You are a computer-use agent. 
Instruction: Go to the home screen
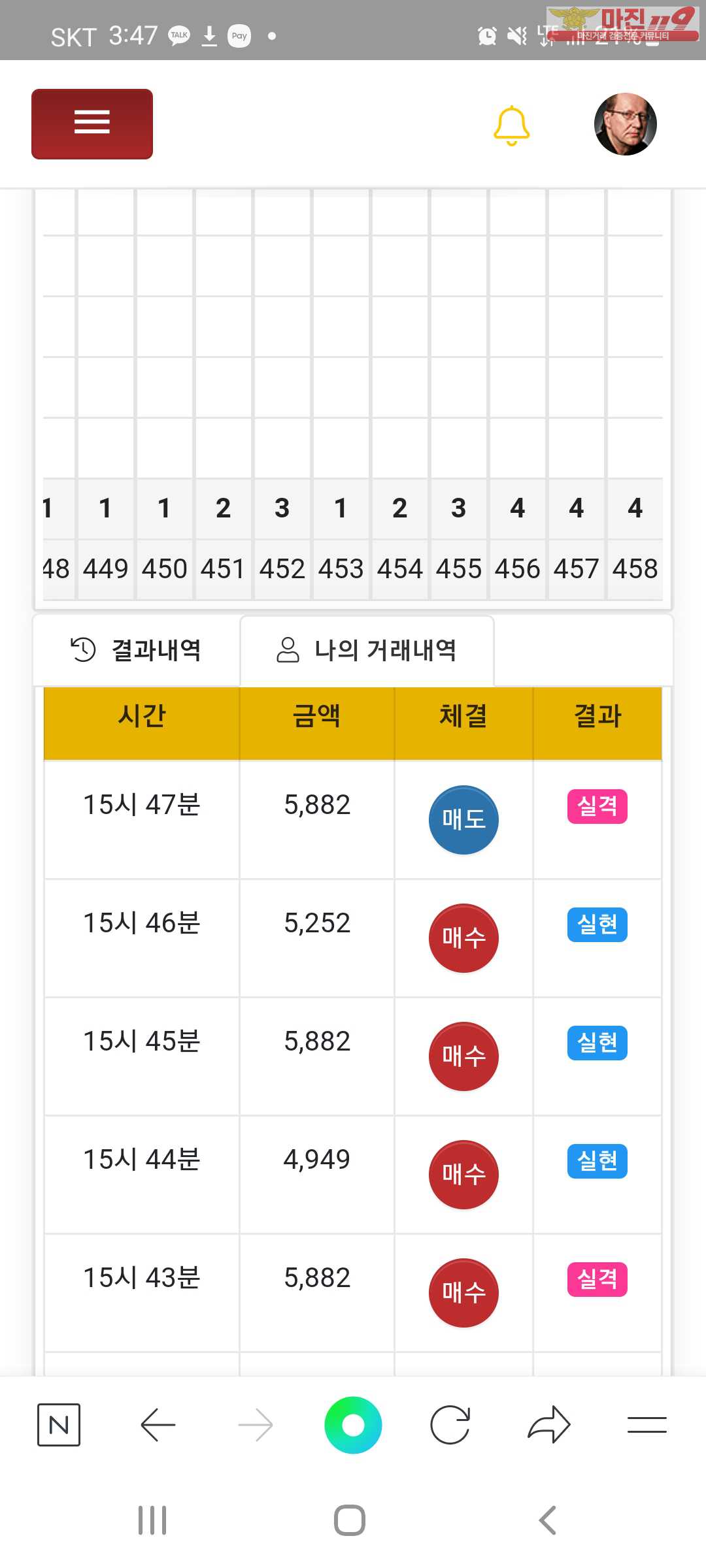(x=350, y=1520)
